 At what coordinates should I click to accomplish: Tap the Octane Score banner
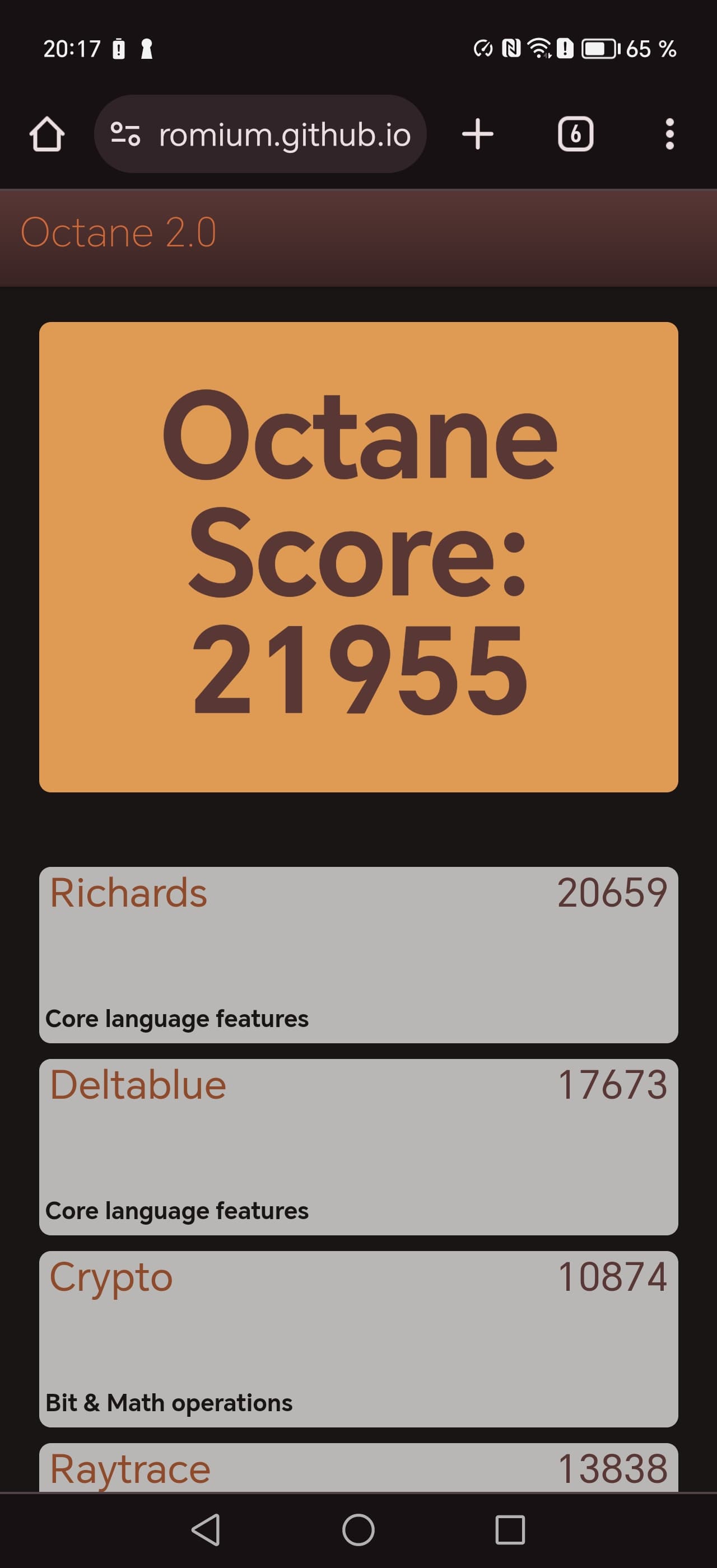tap(358, 556)
